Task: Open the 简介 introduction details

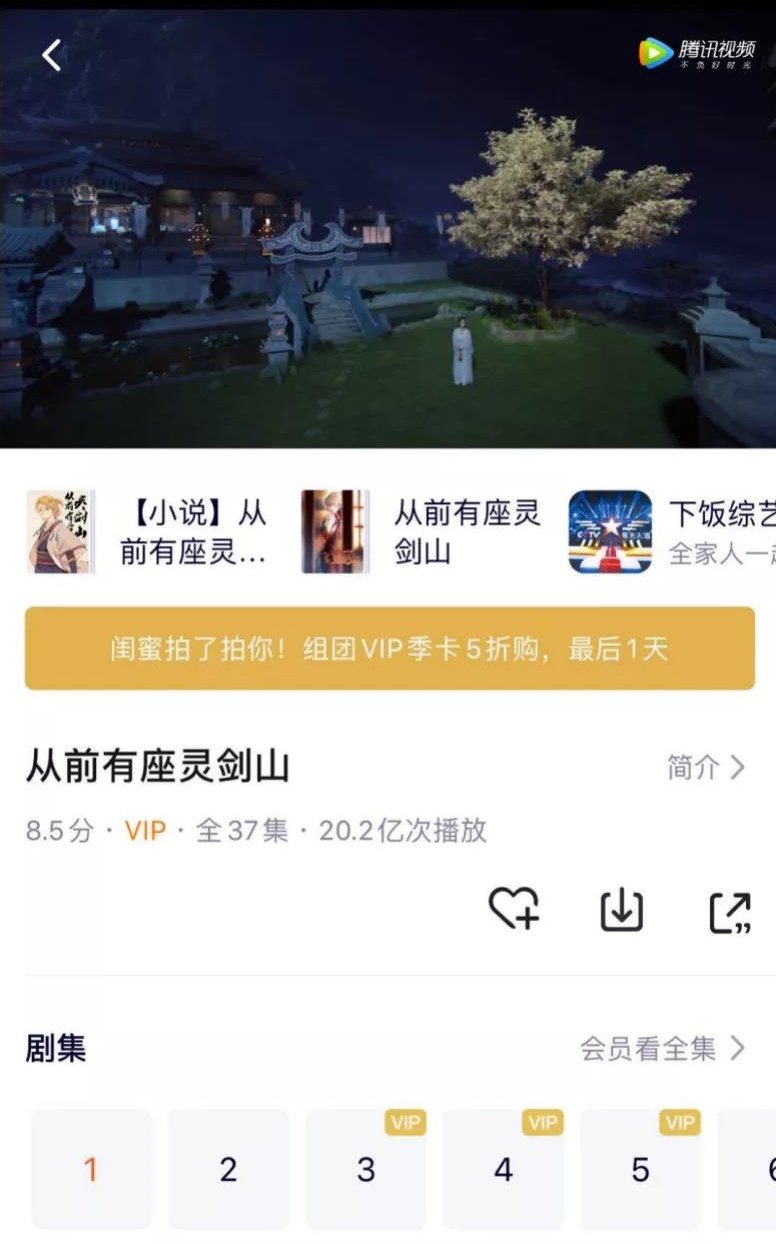Action: 705,767
